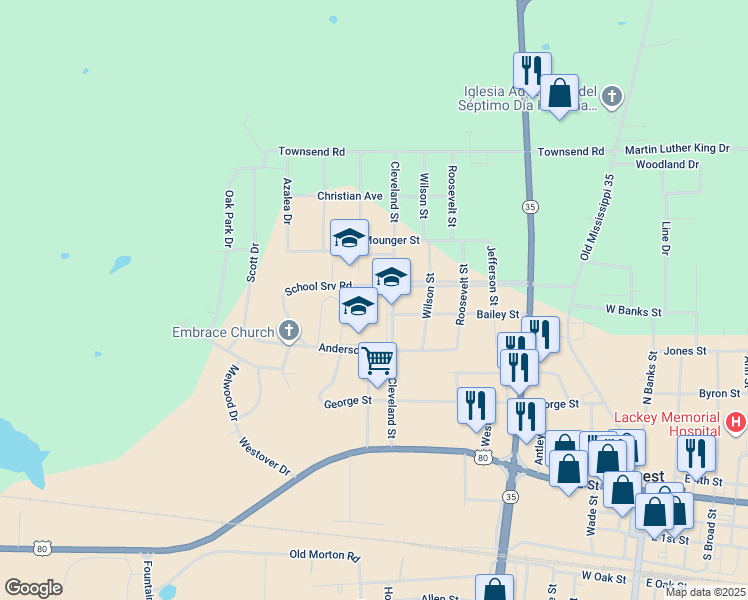Open the Lackey Memorial Hospital marker
Screen dimensions: 748x600
736,422
